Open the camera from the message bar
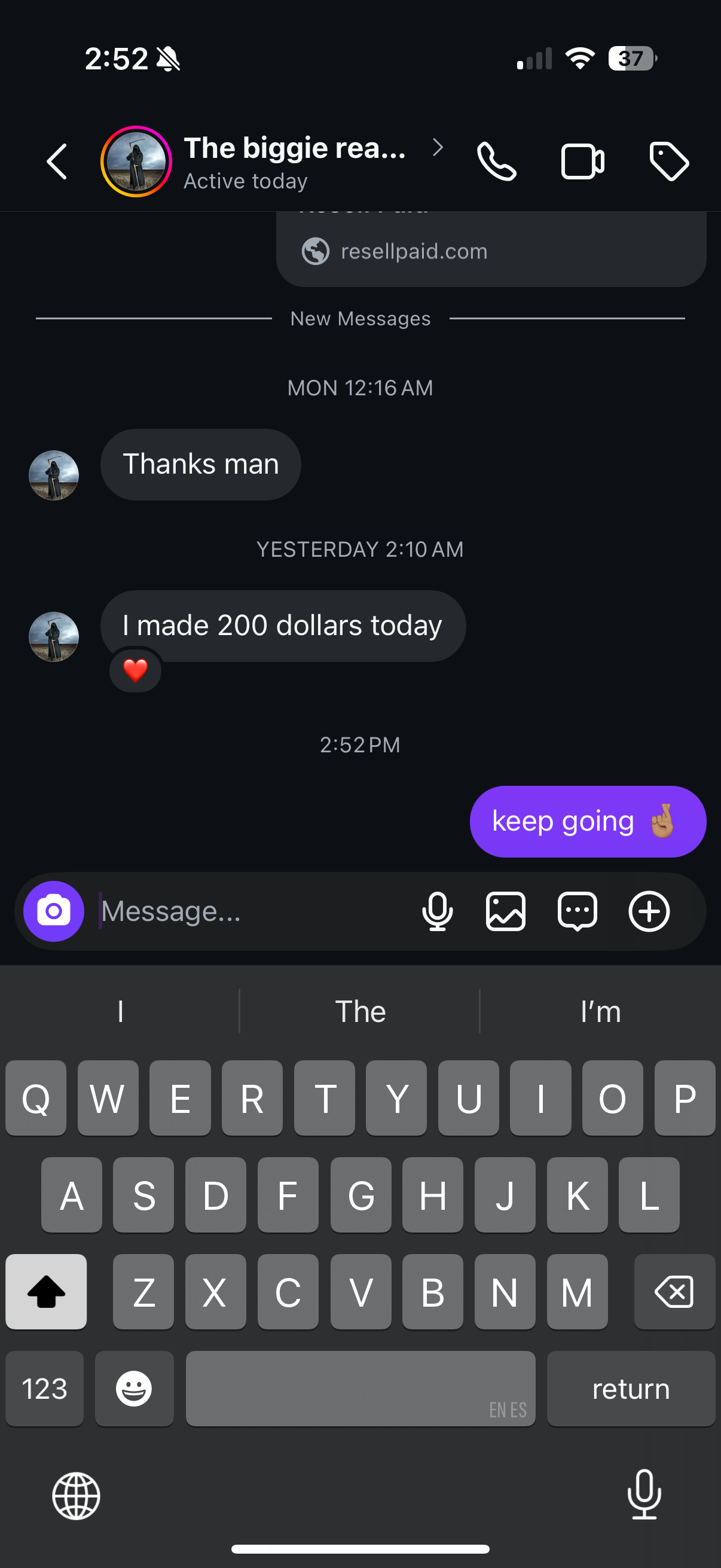This screenshot has height=1568, width=721. click(54, 911)
